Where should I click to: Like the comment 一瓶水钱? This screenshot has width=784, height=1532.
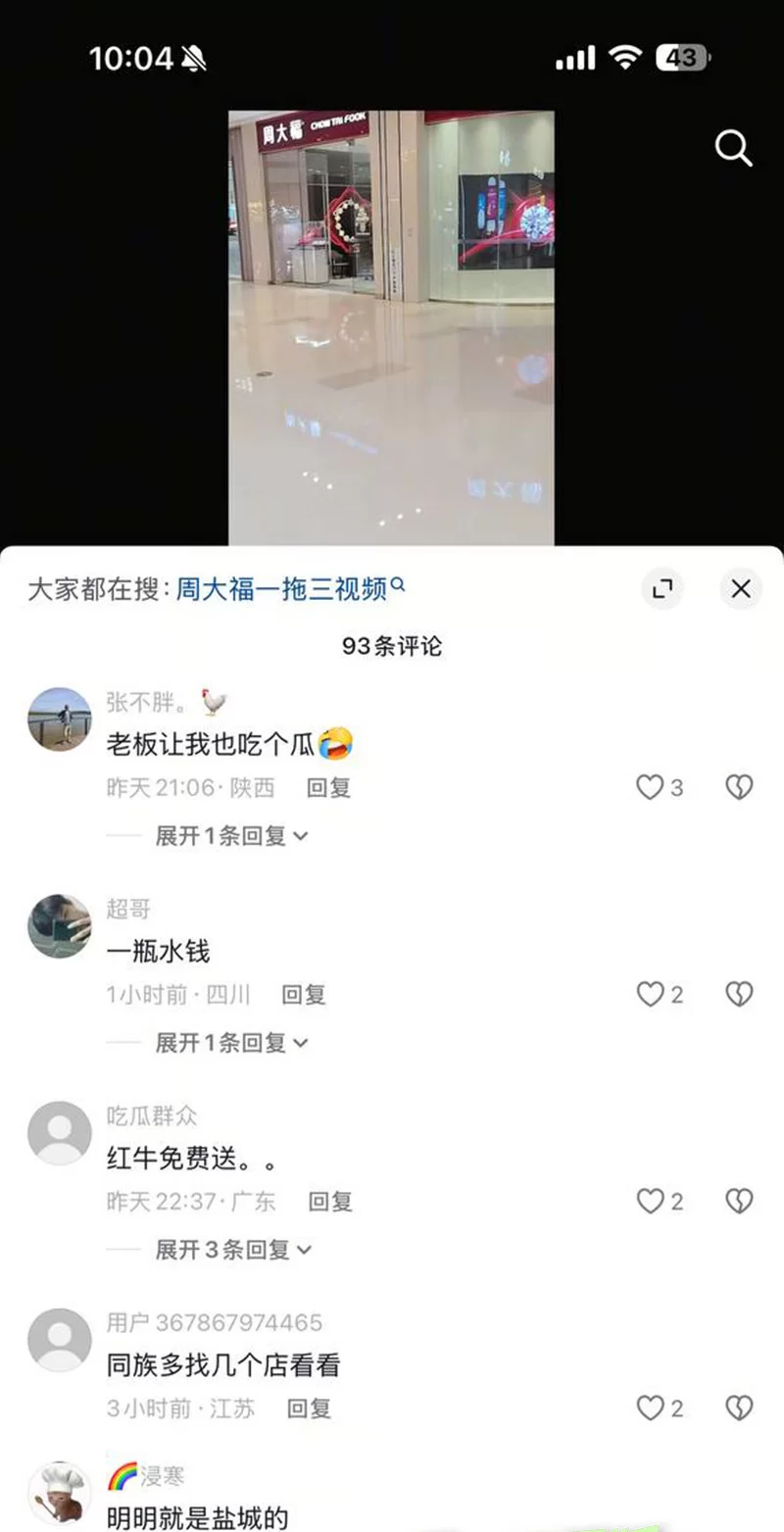tap(650, 995)
